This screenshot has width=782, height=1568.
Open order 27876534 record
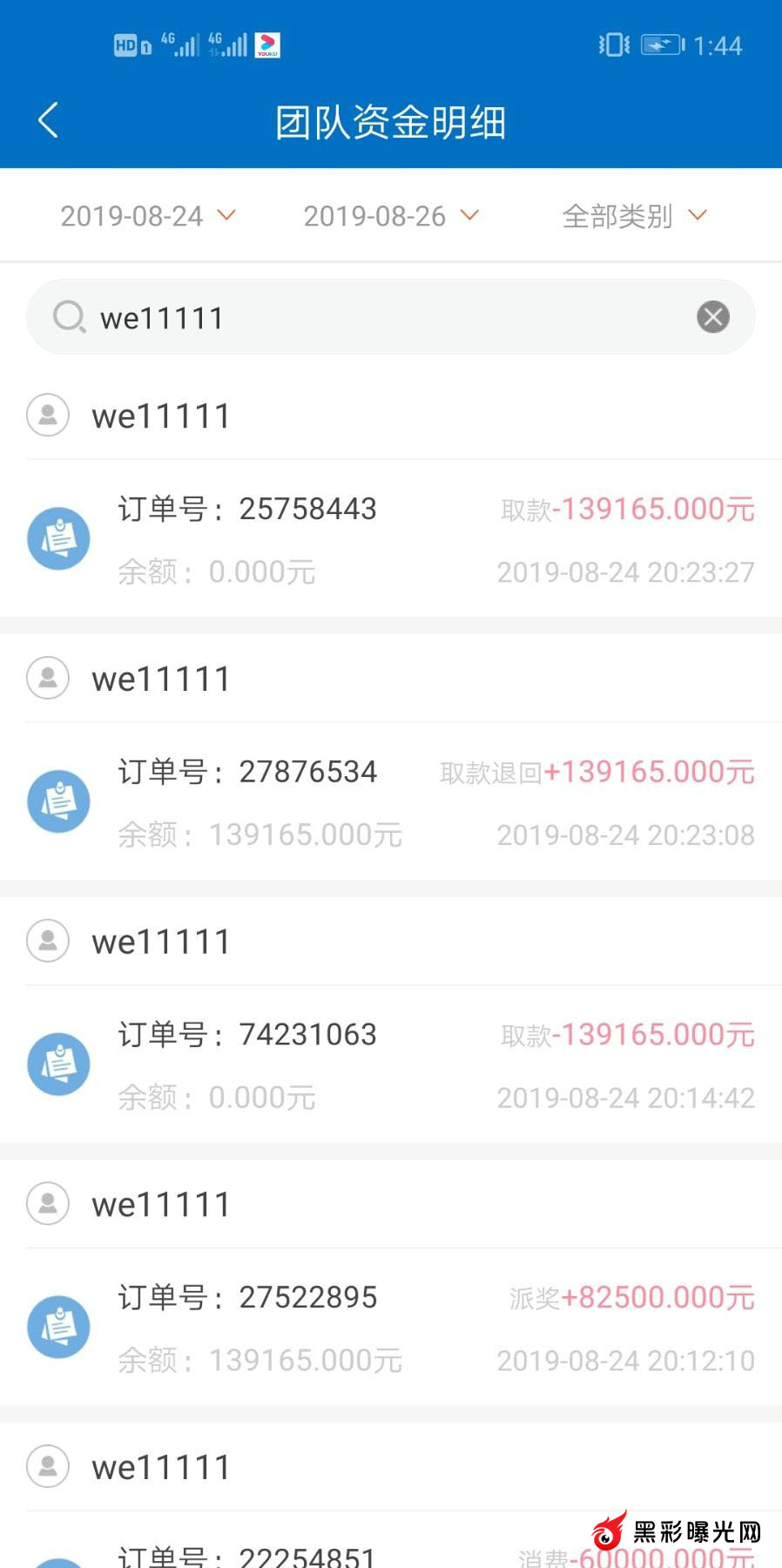coord(391,802)
